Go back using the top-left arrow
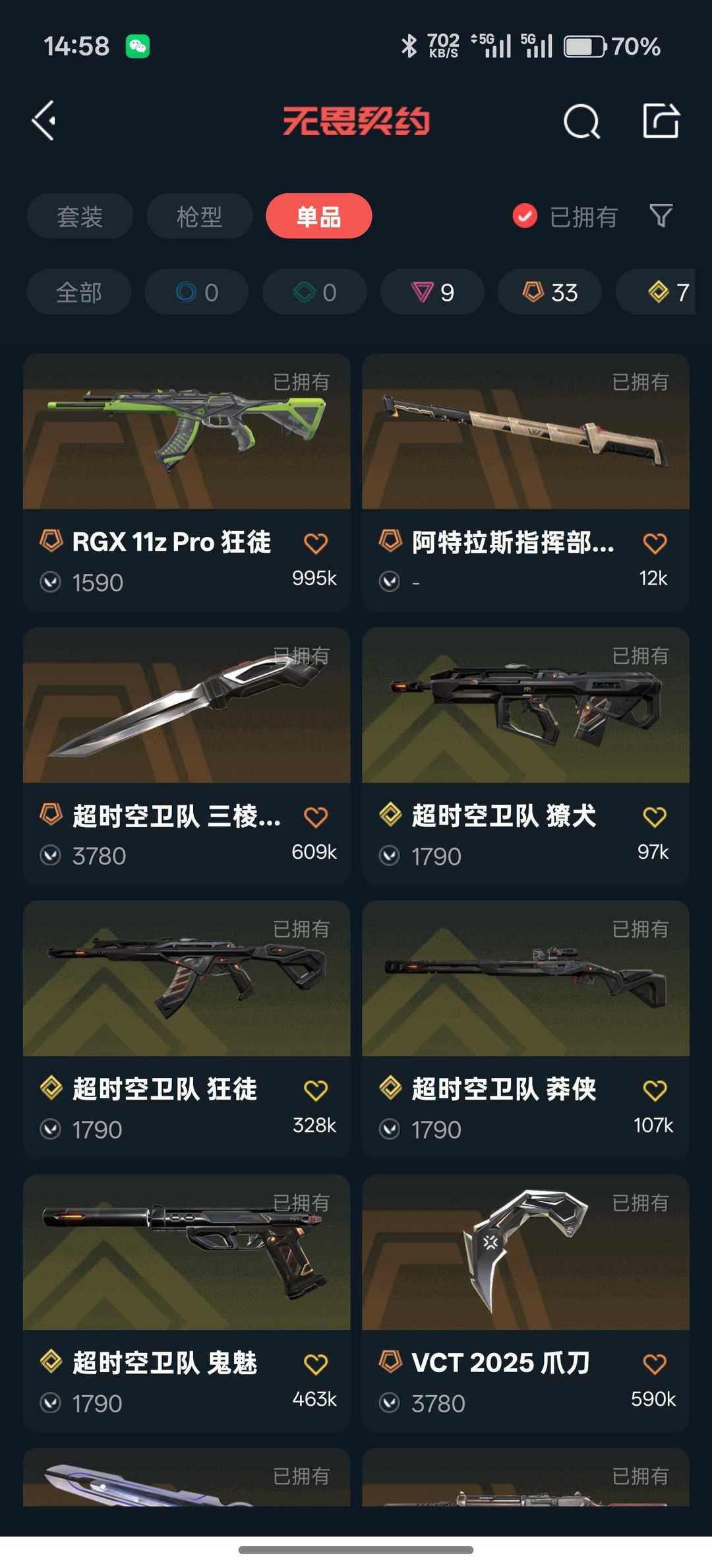The image size is (712, 1568). [44, 121]
